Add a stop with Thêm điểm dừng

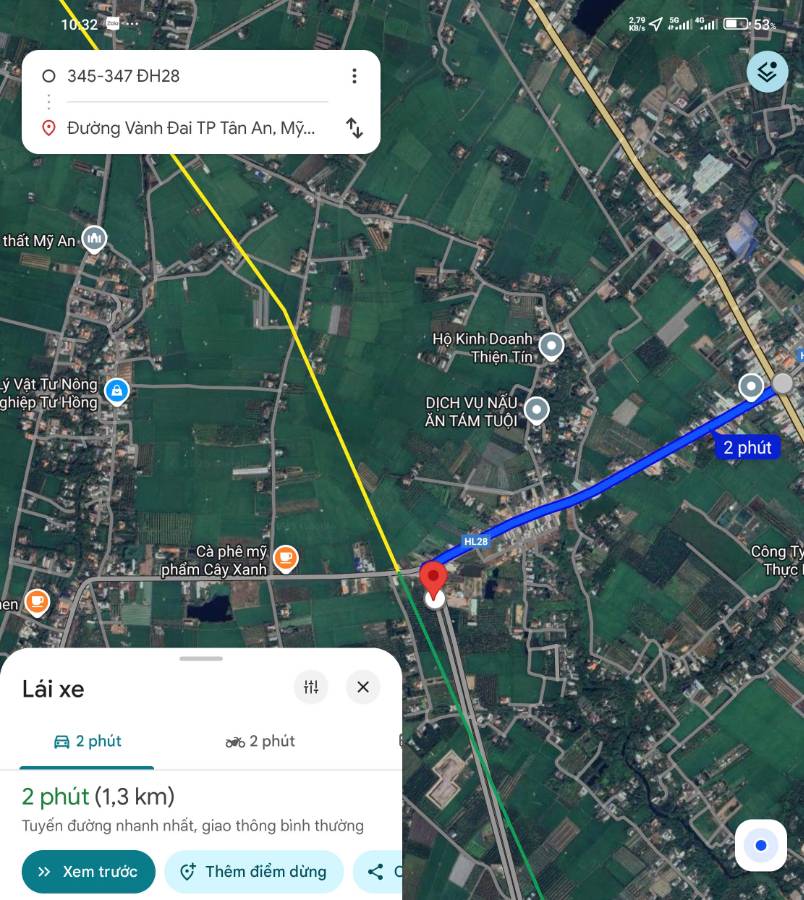coord(254,872)
